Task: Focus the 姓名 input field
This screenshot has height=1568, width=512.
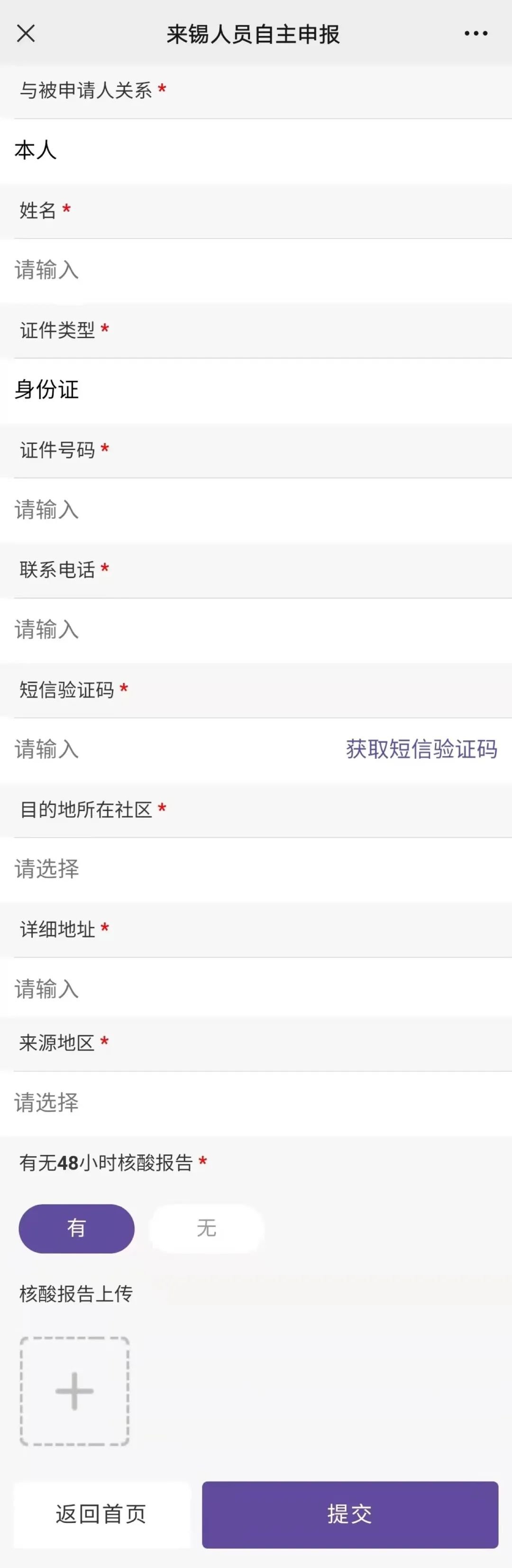Action: [x=256, y=270]
